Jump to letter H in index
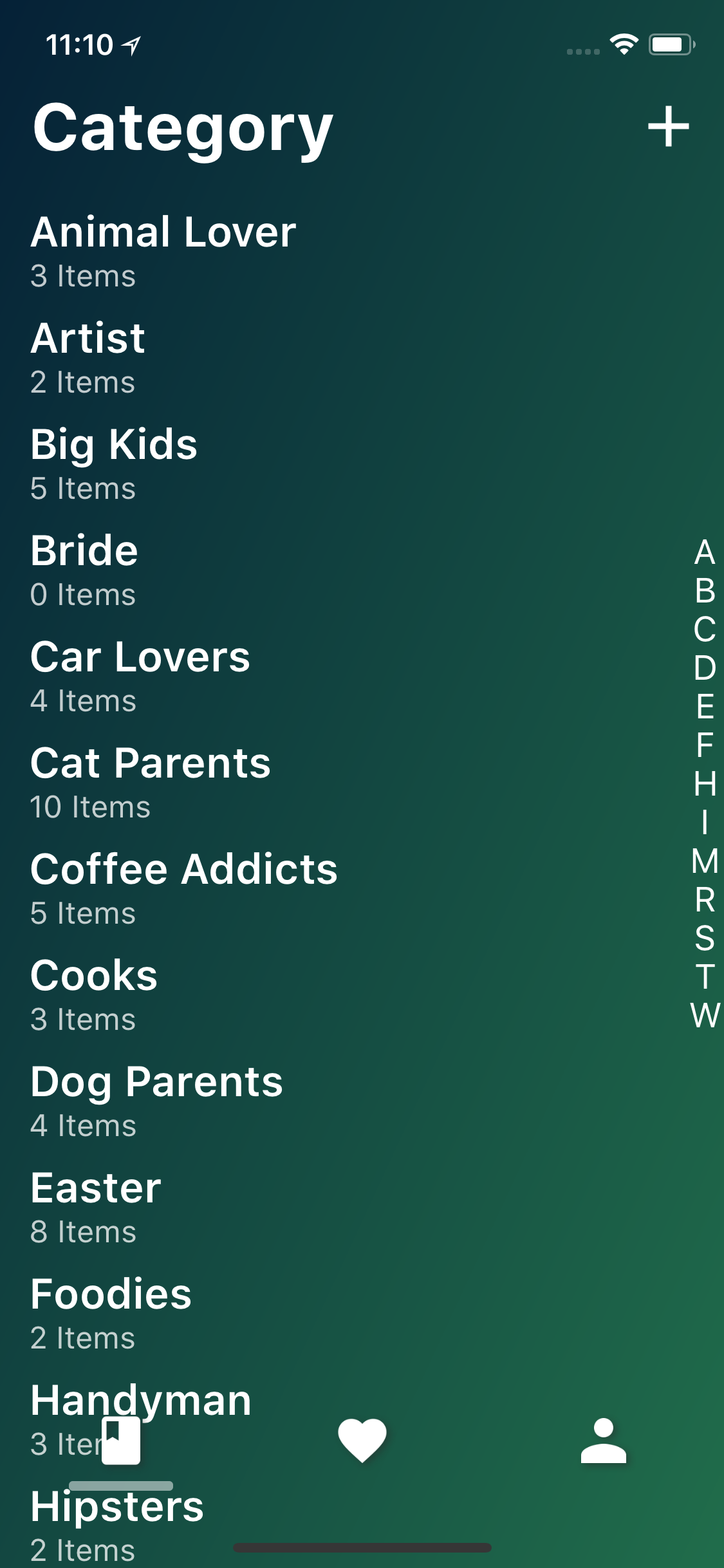Screen dimensions: 724x1568 point(705,783)
